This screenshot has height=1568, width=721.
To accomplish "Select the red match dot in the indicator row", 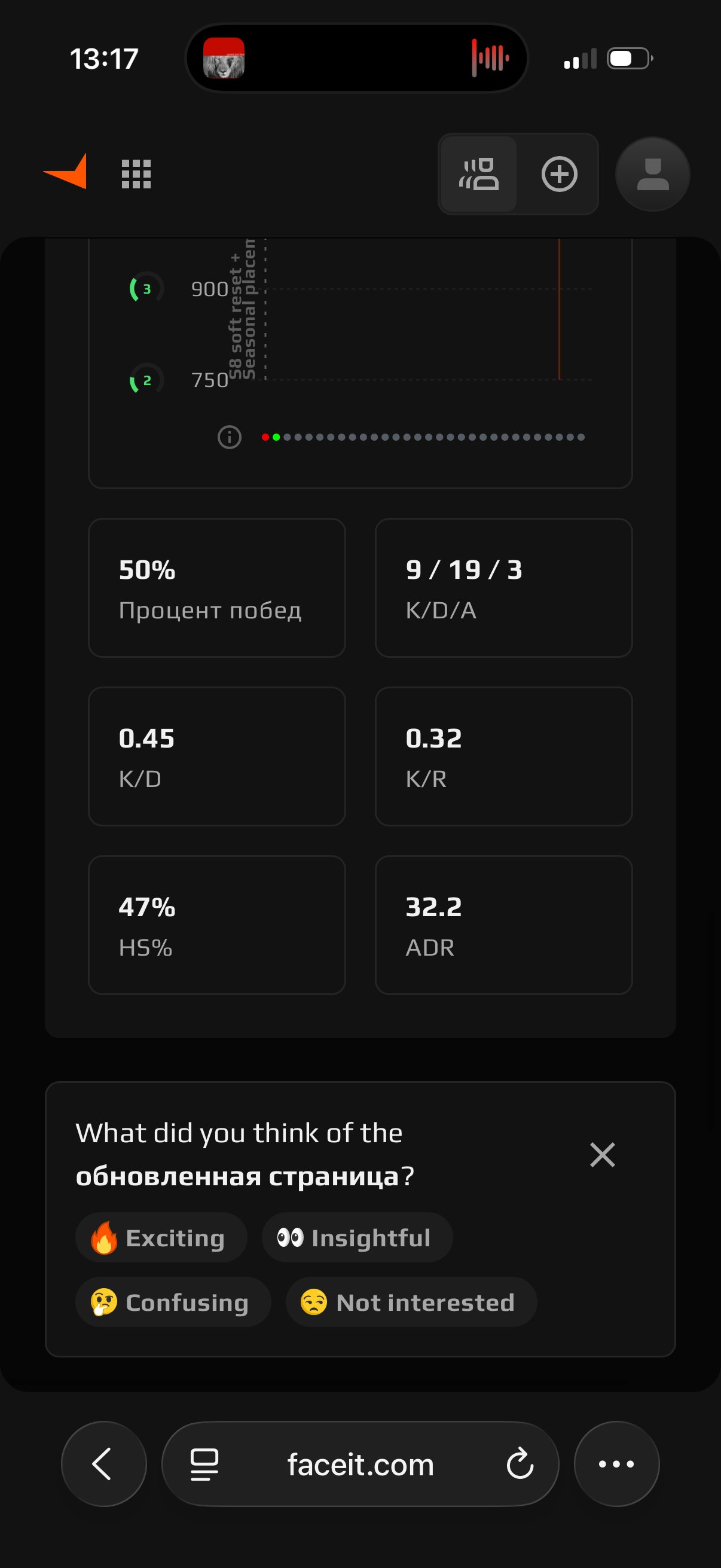I will [265, 437].
